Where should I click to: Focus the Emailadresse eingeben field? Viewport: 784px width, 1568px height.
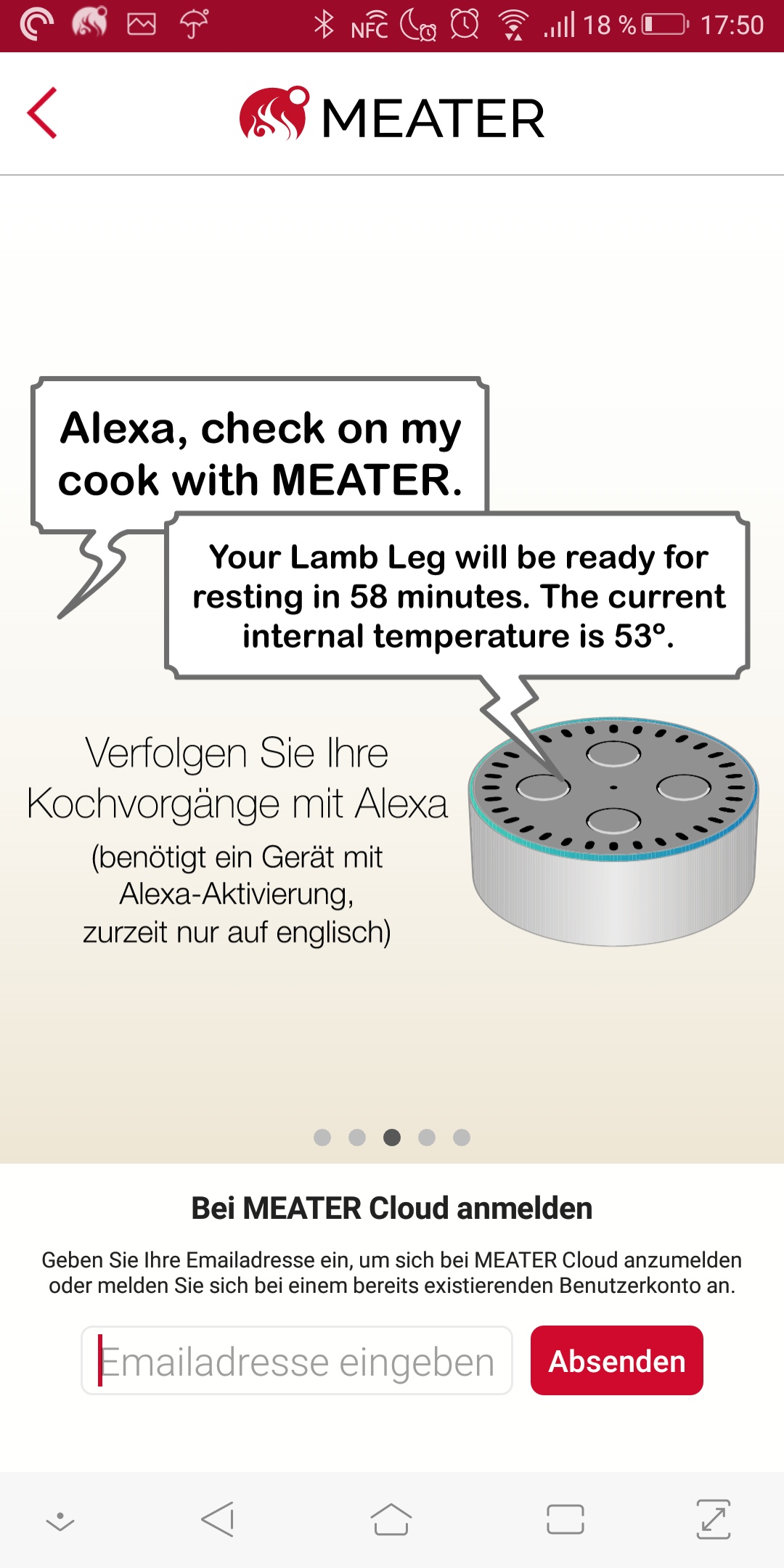[x=297, y=1360]
